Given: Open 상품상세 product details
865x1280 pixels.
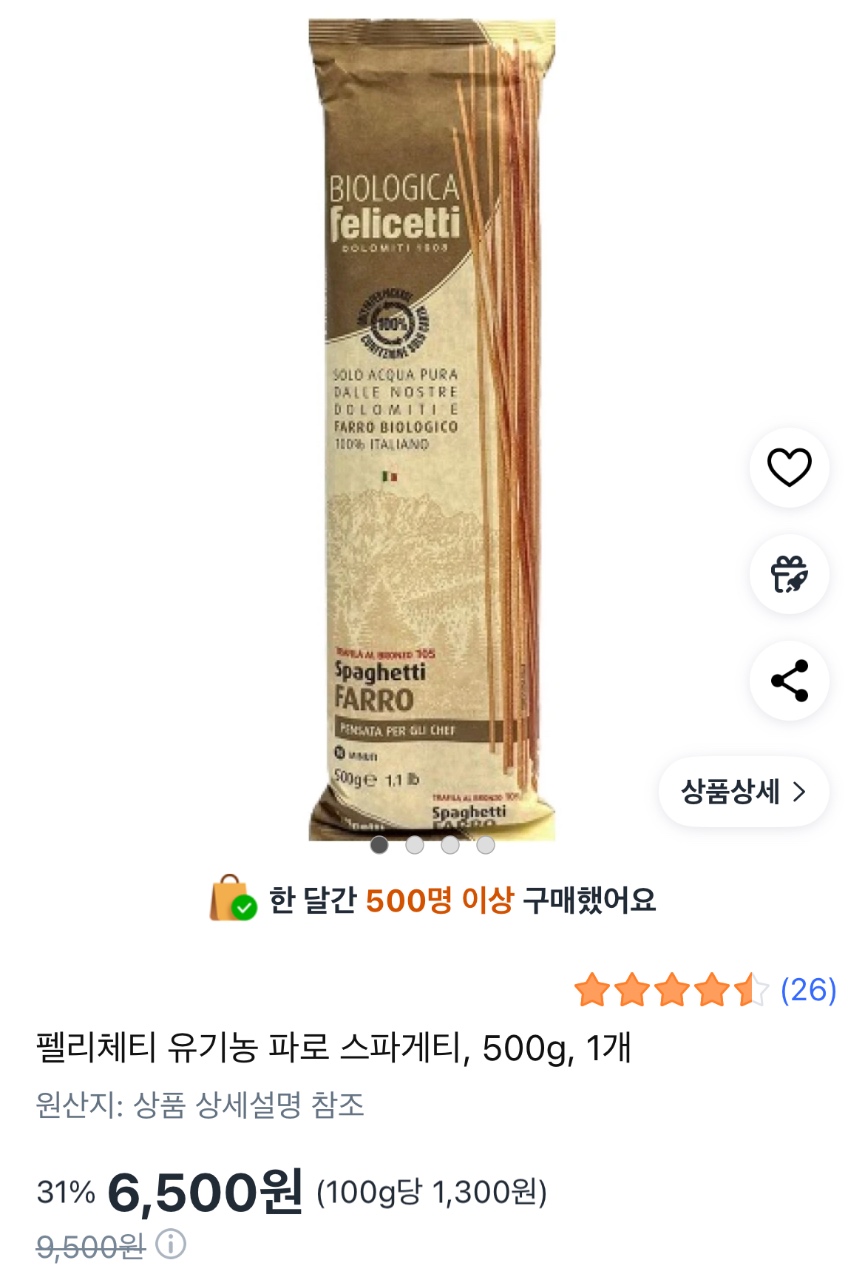Looking at the screenshot, I should tap(743, 792).
